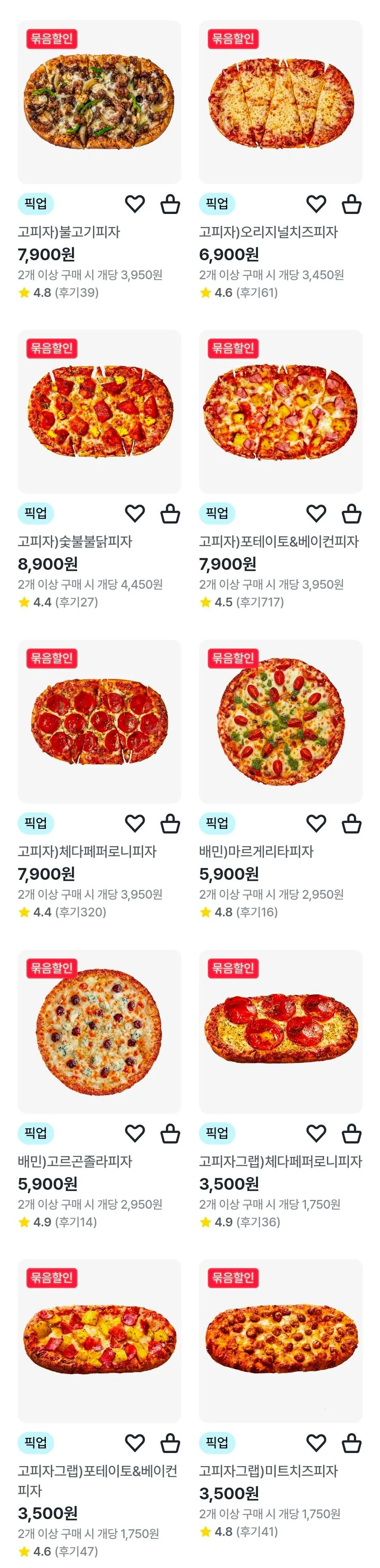Add 배민)마르게리타피자 to the basket
This screenshot has height=1568, width=380.
pos(351,823)
